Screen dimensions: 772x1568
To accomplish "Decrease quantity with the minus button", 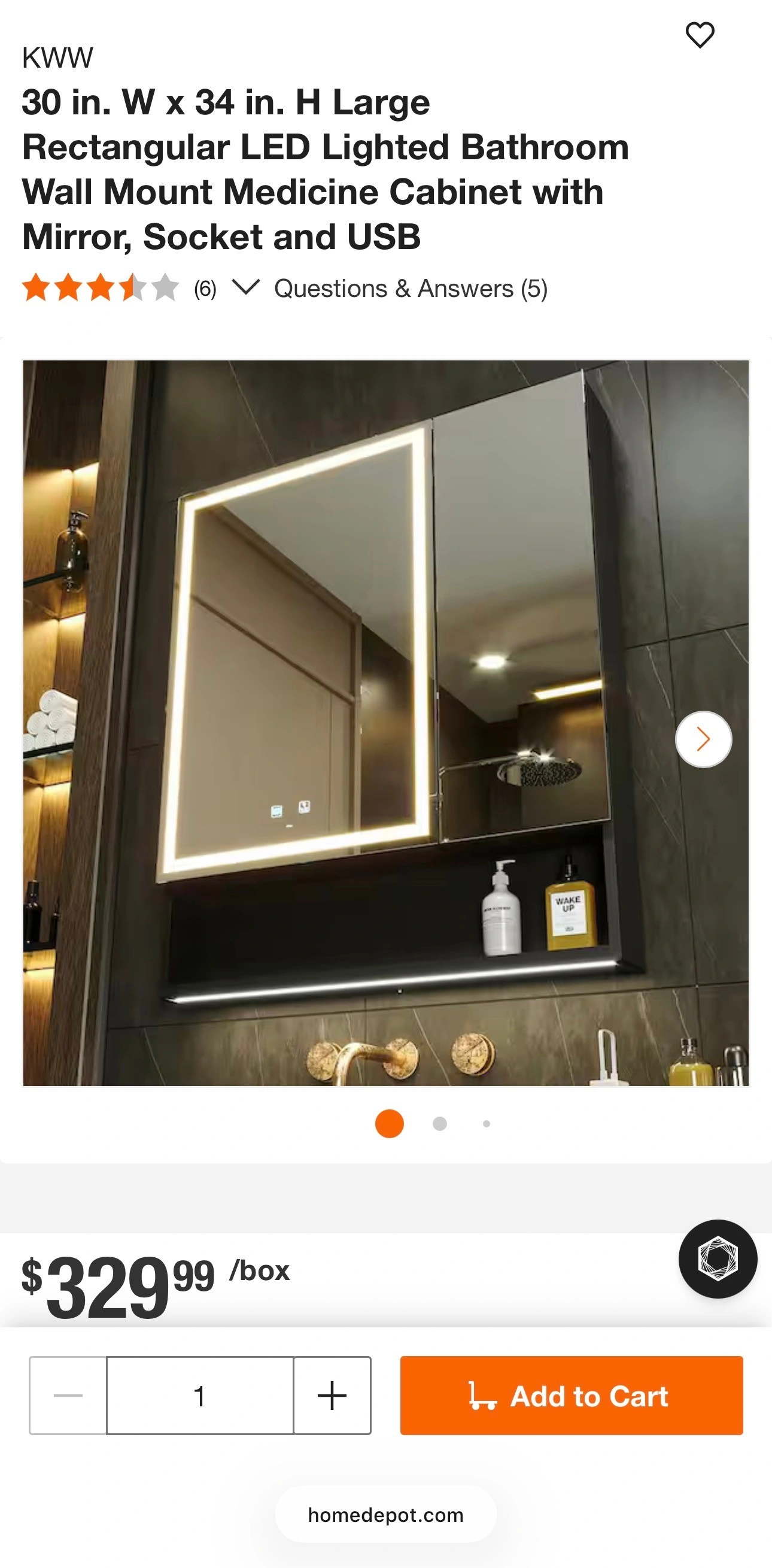I will tap(68, 1395).
